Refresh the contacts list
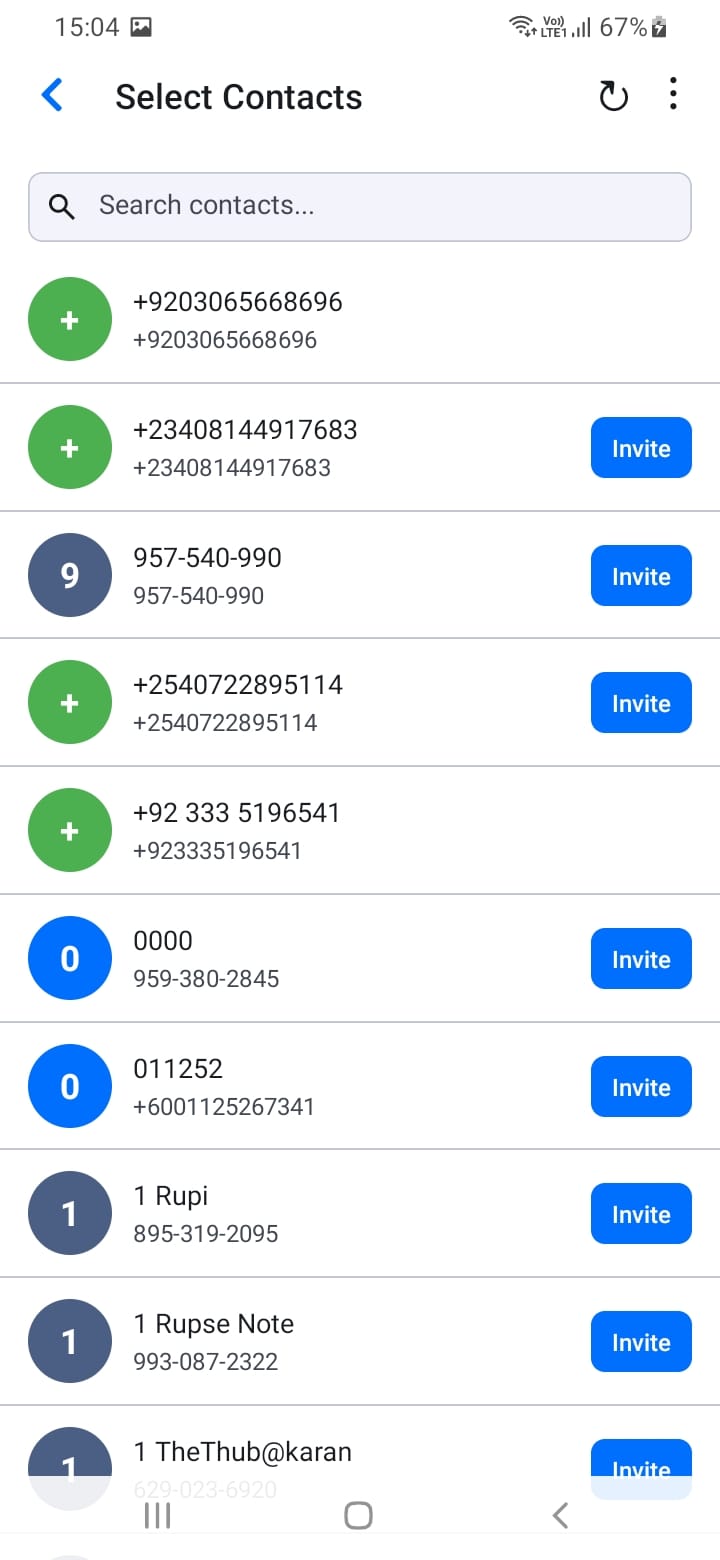720x1560 pixels. pos(613,96)
